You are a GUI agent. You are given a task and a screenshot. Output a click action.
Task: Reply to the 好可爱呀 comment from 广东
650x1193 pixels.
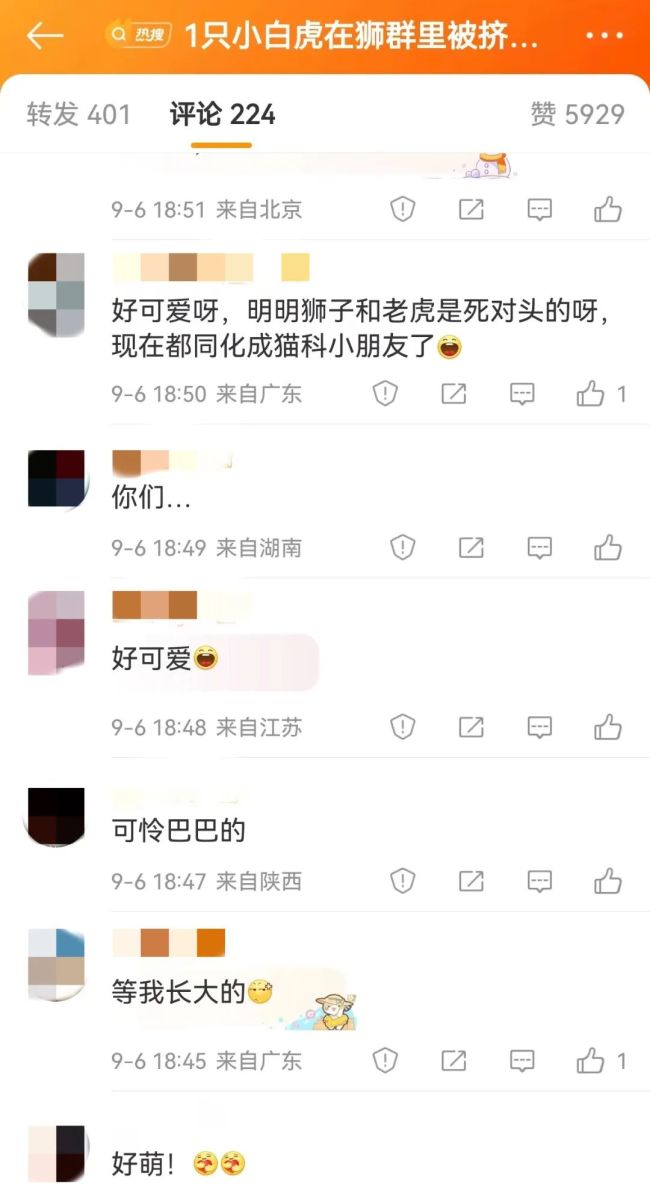click(522, 394)
